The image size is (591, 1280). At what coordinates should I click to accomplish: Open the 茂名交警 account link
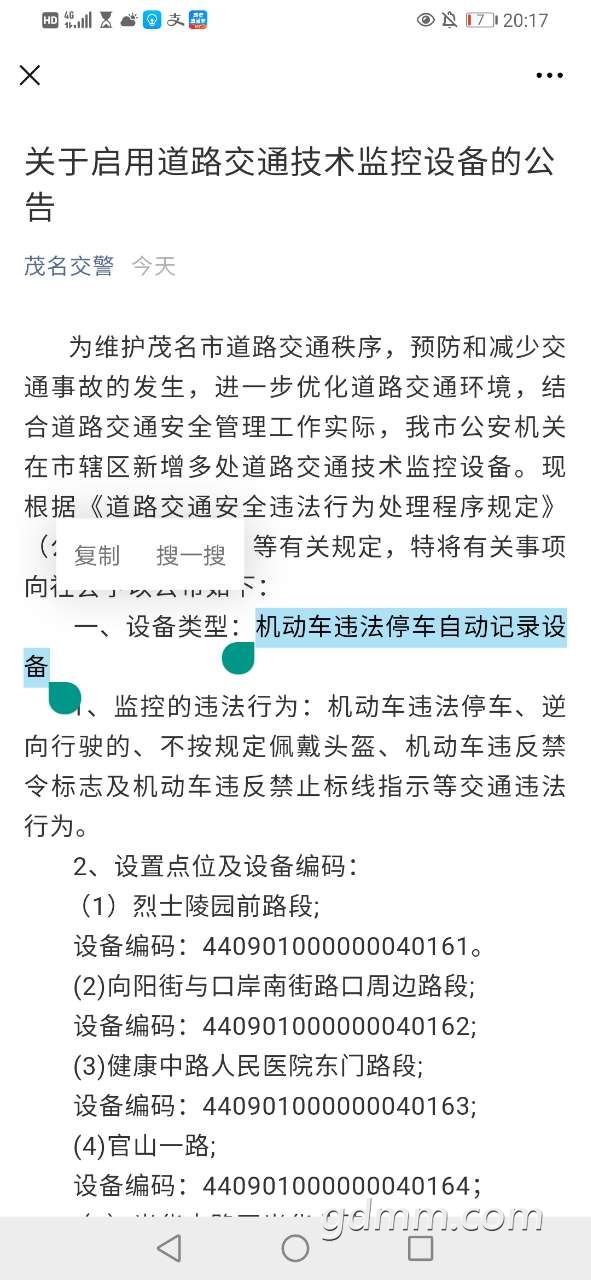pos(69,266)
